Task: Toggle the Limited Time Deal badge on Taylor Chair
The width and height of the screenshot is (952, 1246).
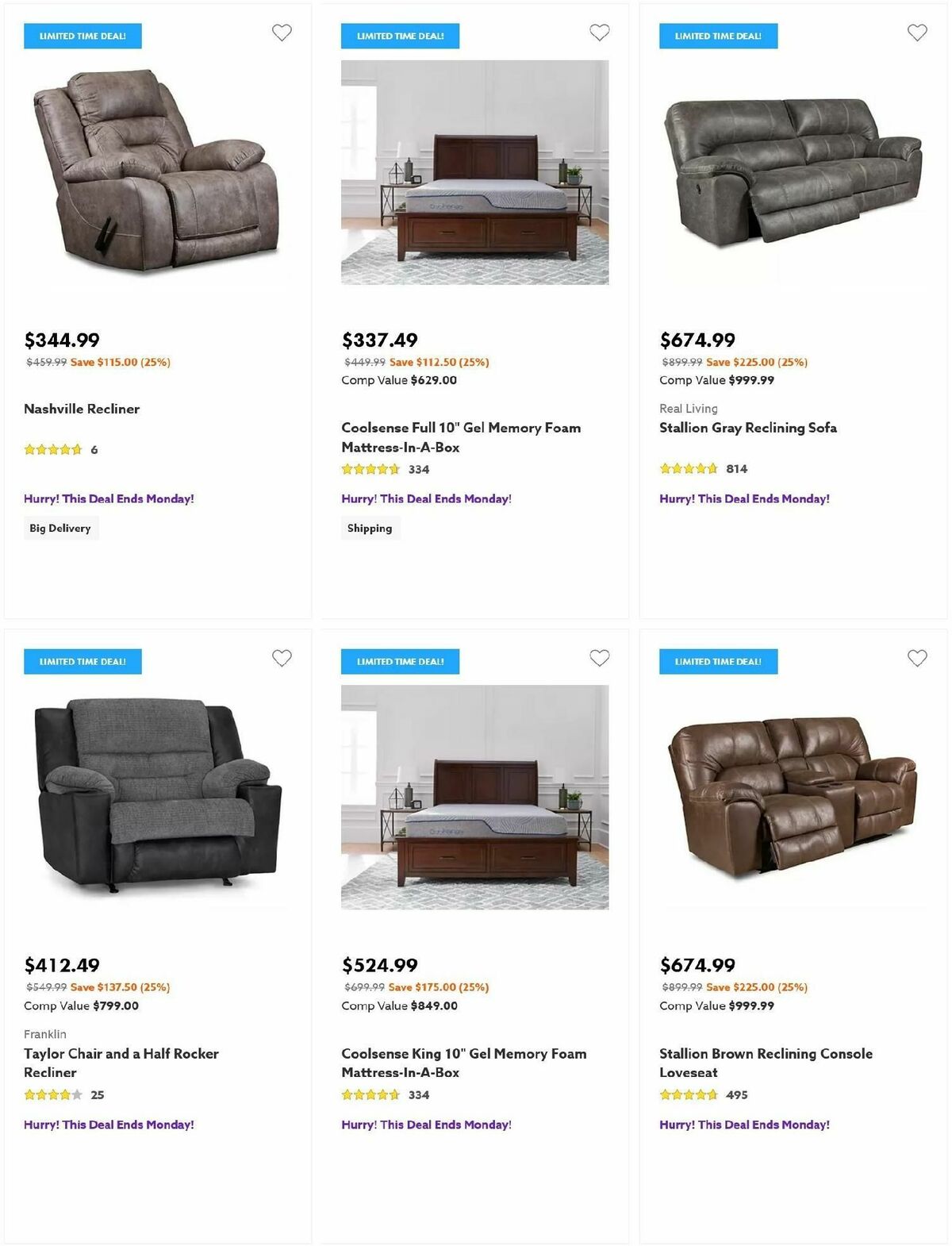Action: point(83,660)
